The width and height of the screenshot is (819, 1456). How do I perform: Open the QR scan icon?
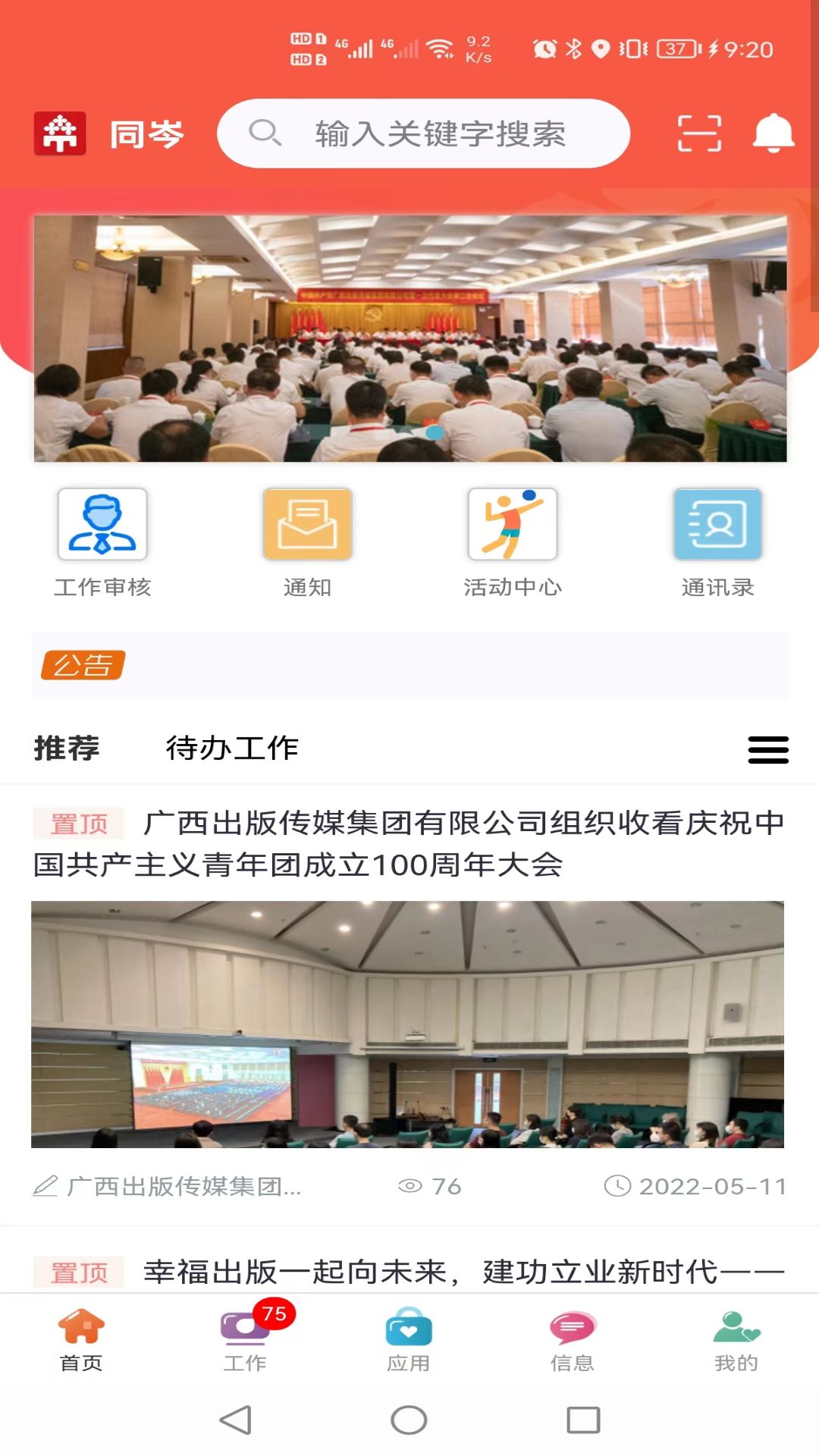(x=698, y=133)
